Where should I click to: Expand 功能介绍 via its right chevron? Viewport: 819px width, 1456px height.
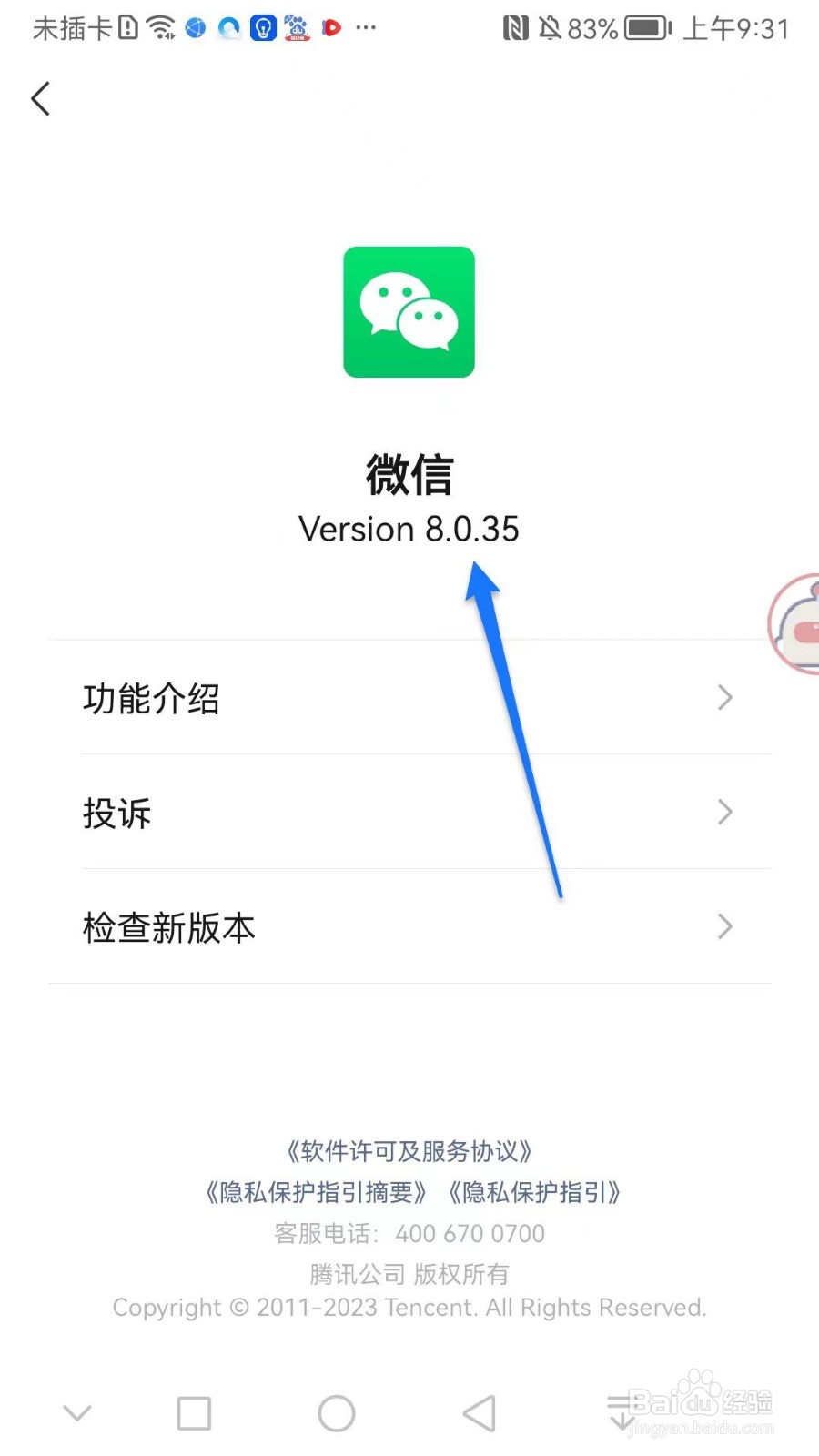tap(724, 698)
